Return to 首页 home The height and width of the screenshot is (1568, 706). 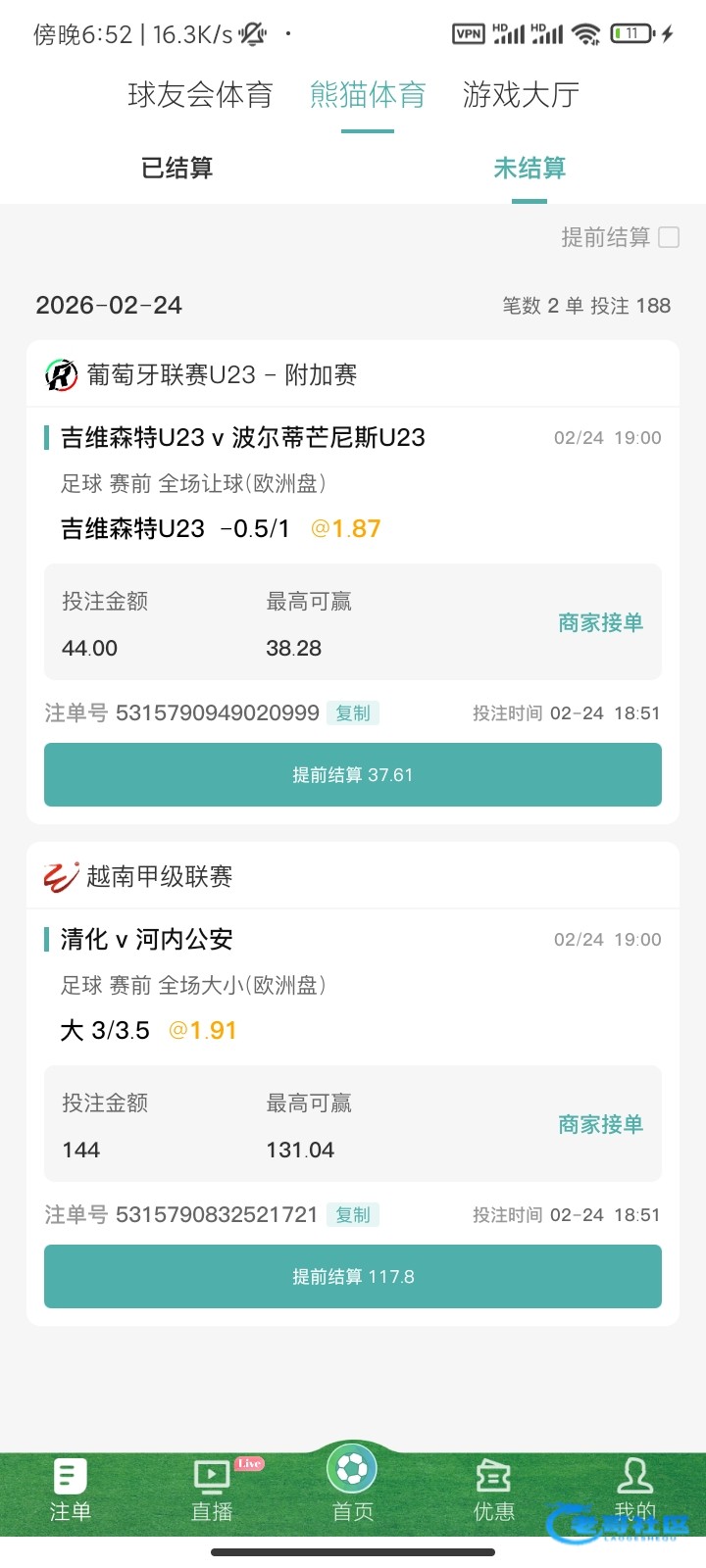coord(353,1485)
